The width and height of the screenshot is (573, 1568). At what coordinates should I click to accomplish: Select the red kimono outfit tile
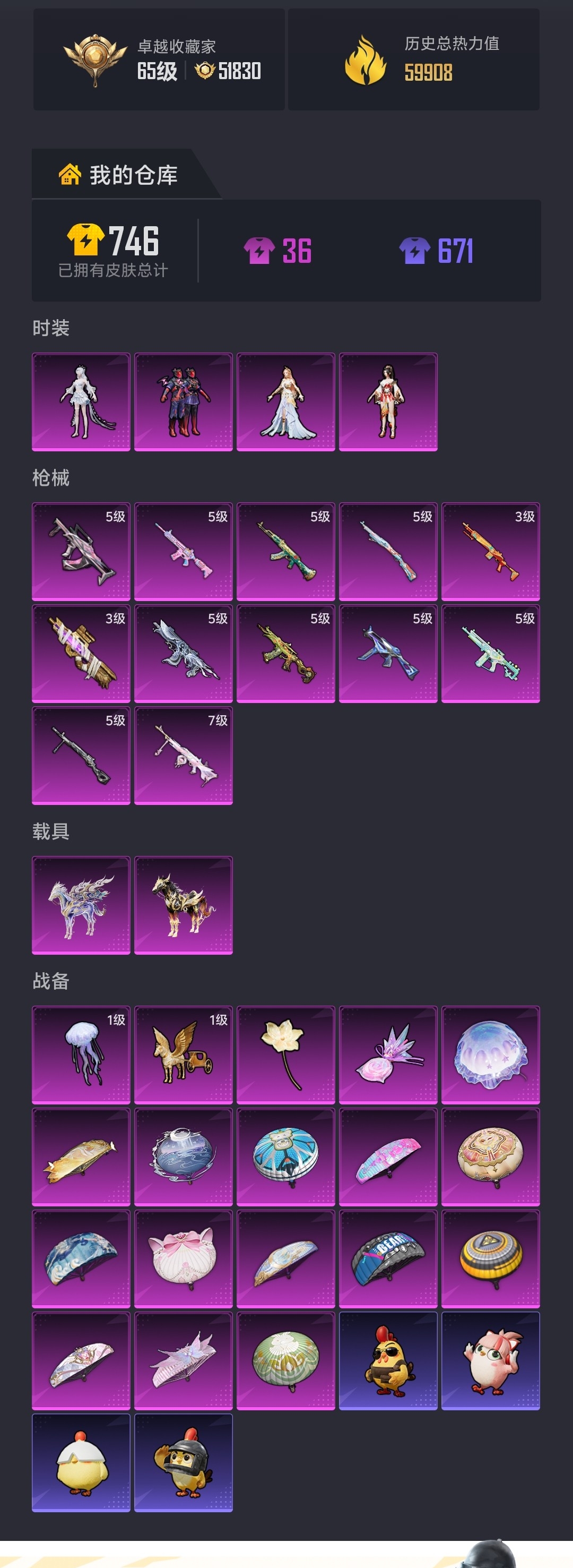click(388, 402)
